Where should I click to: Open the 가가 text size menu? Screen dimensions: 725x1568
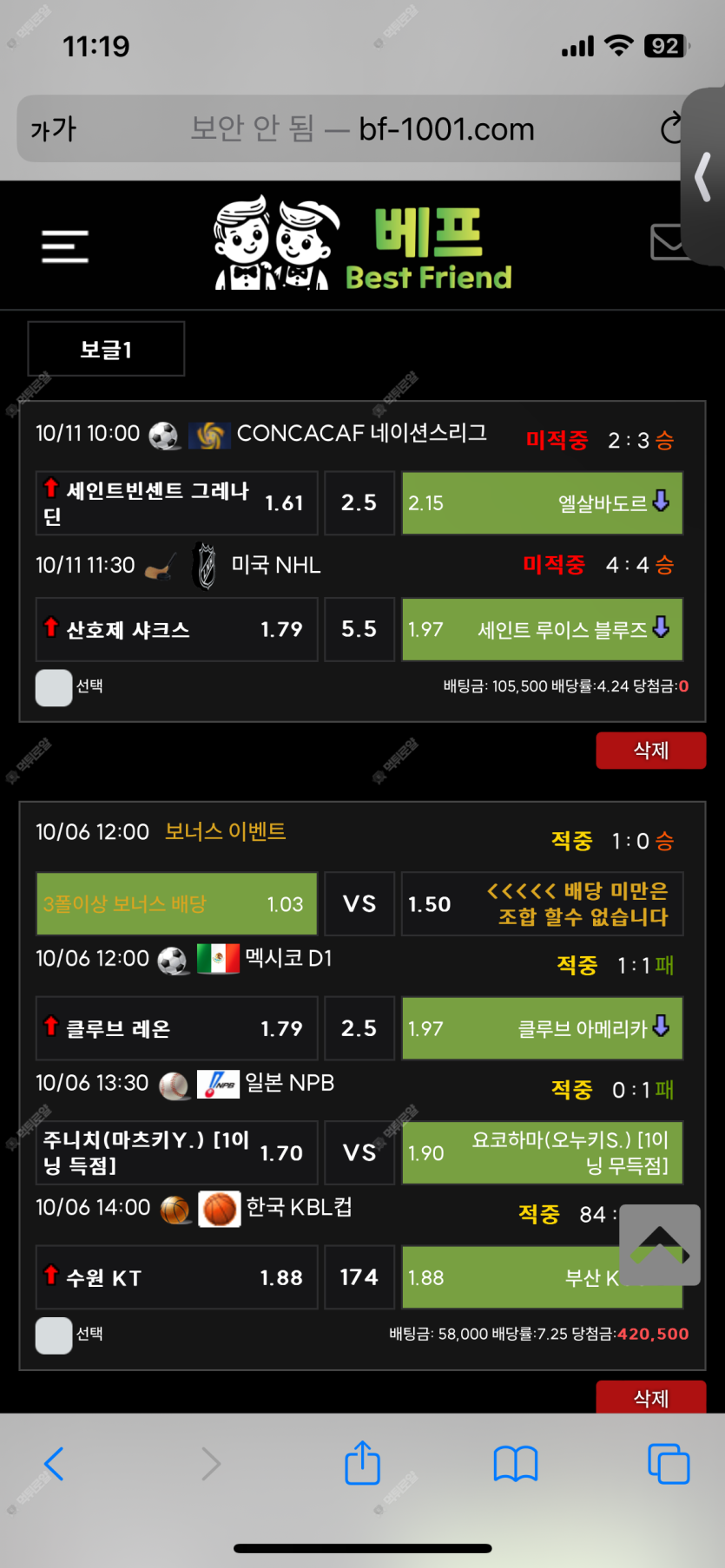point(54,129)
